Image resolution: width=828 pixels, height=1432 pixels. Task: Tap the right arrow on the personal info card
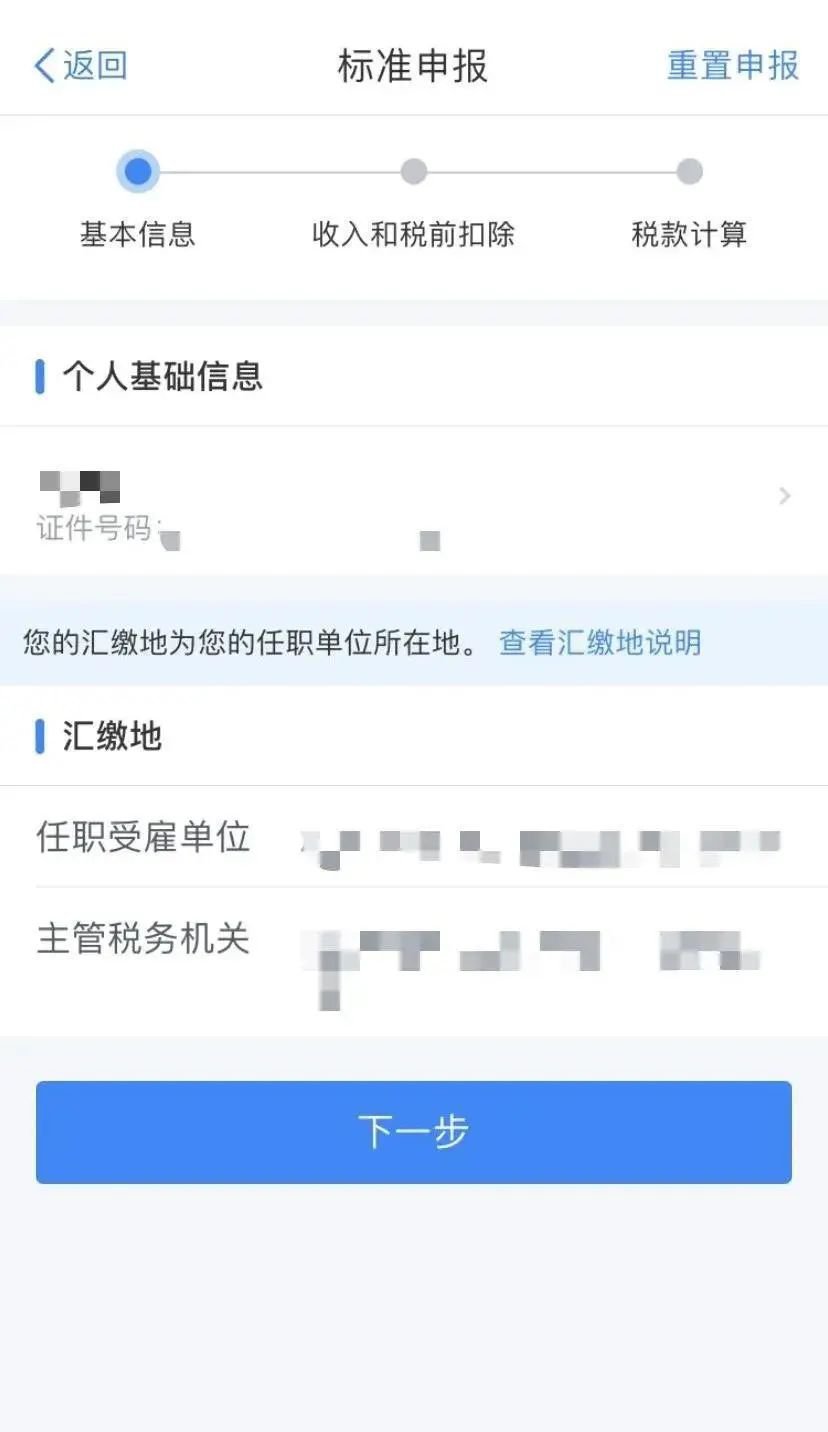pos(786,496)
